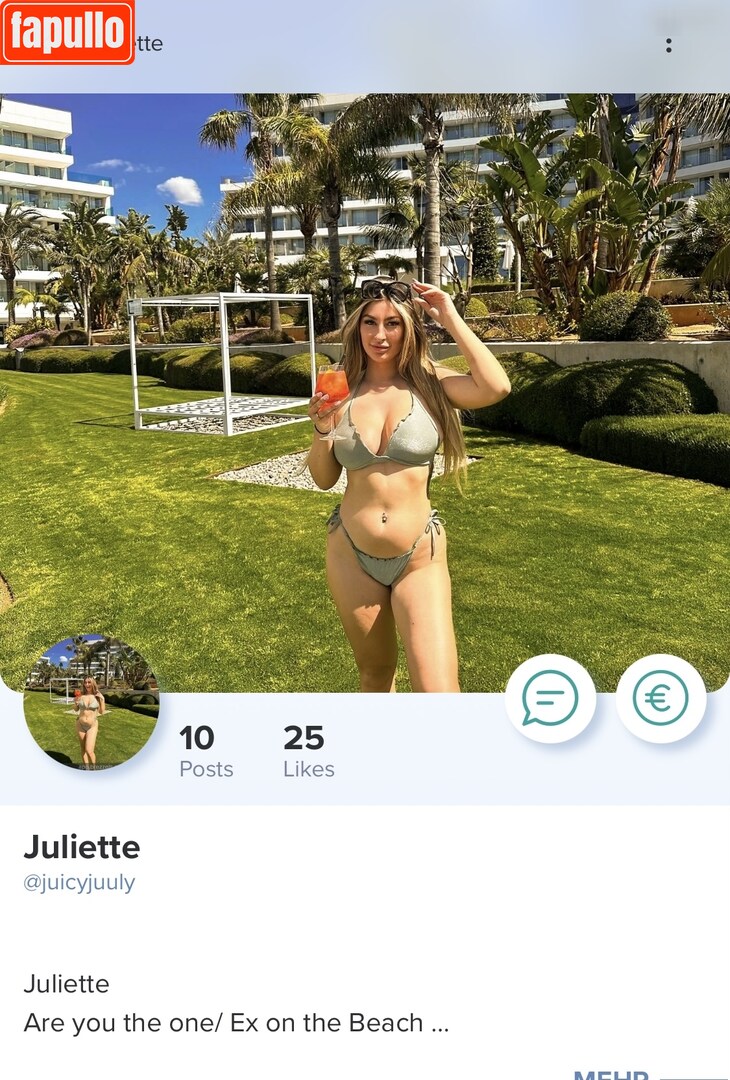The width and height of the screenshot is (730, 1080).
Task: Expand the bio with MEHR
Action: (x=611, y=1074)
